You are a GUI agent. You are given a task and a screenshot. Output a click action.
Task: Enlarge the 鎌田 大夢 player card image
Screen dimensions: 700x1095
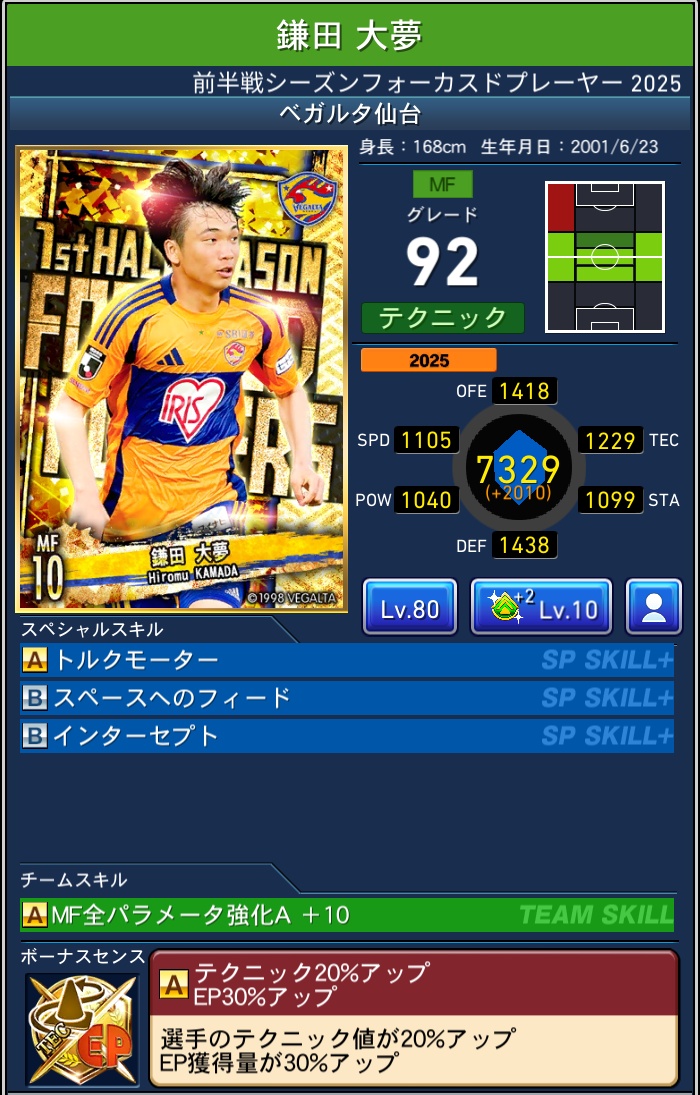182,379
